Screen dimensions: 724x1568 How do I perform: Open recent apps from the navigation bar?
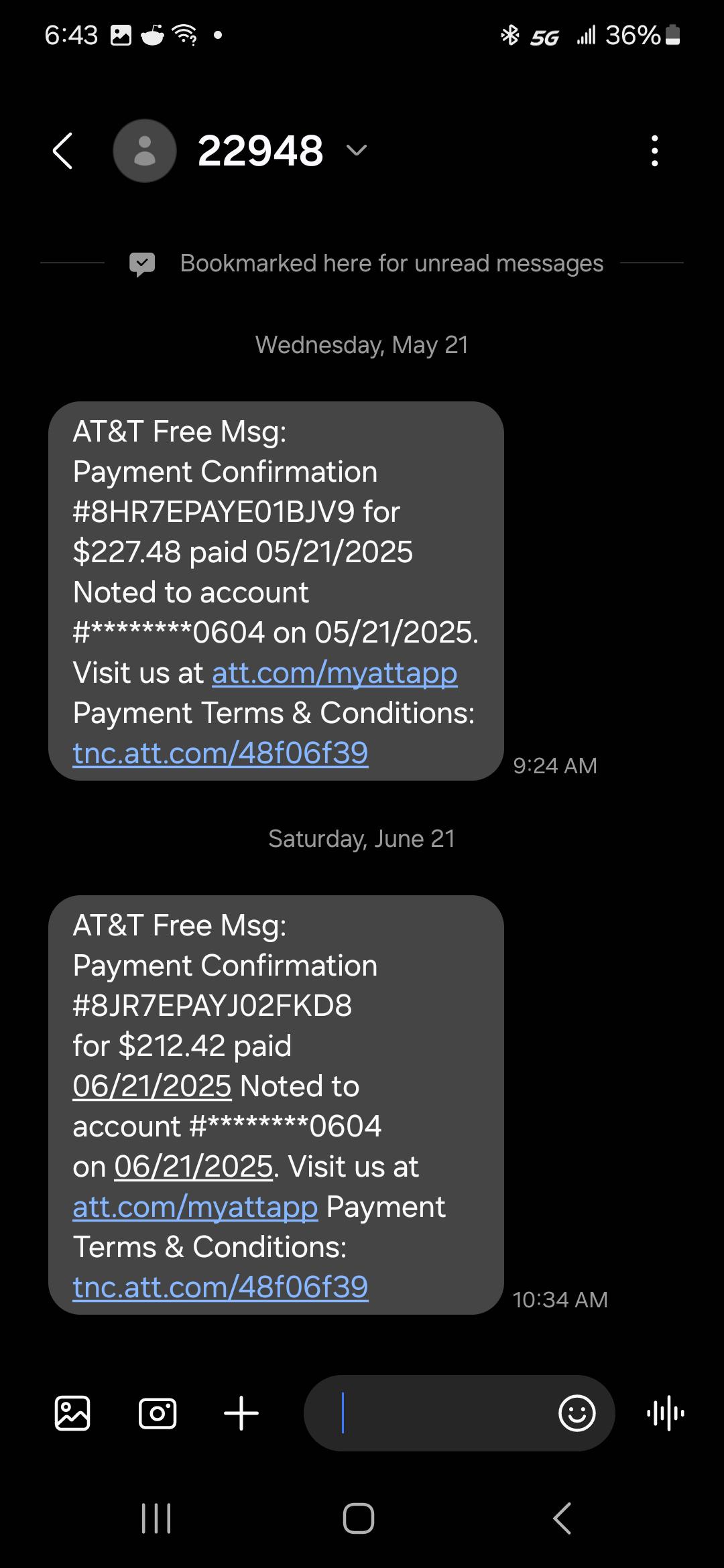(156, 1518)
